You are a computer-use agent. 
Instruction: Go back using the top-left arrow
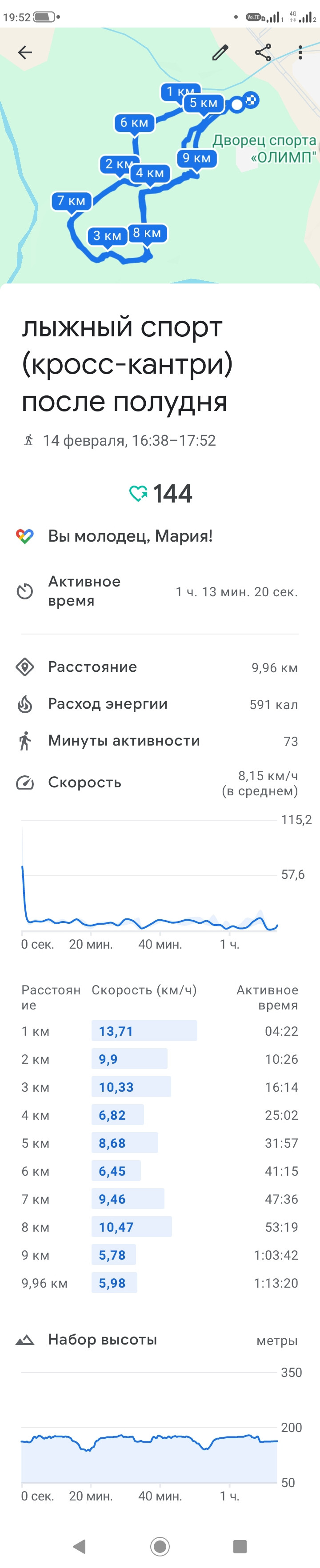click(25, 52)
